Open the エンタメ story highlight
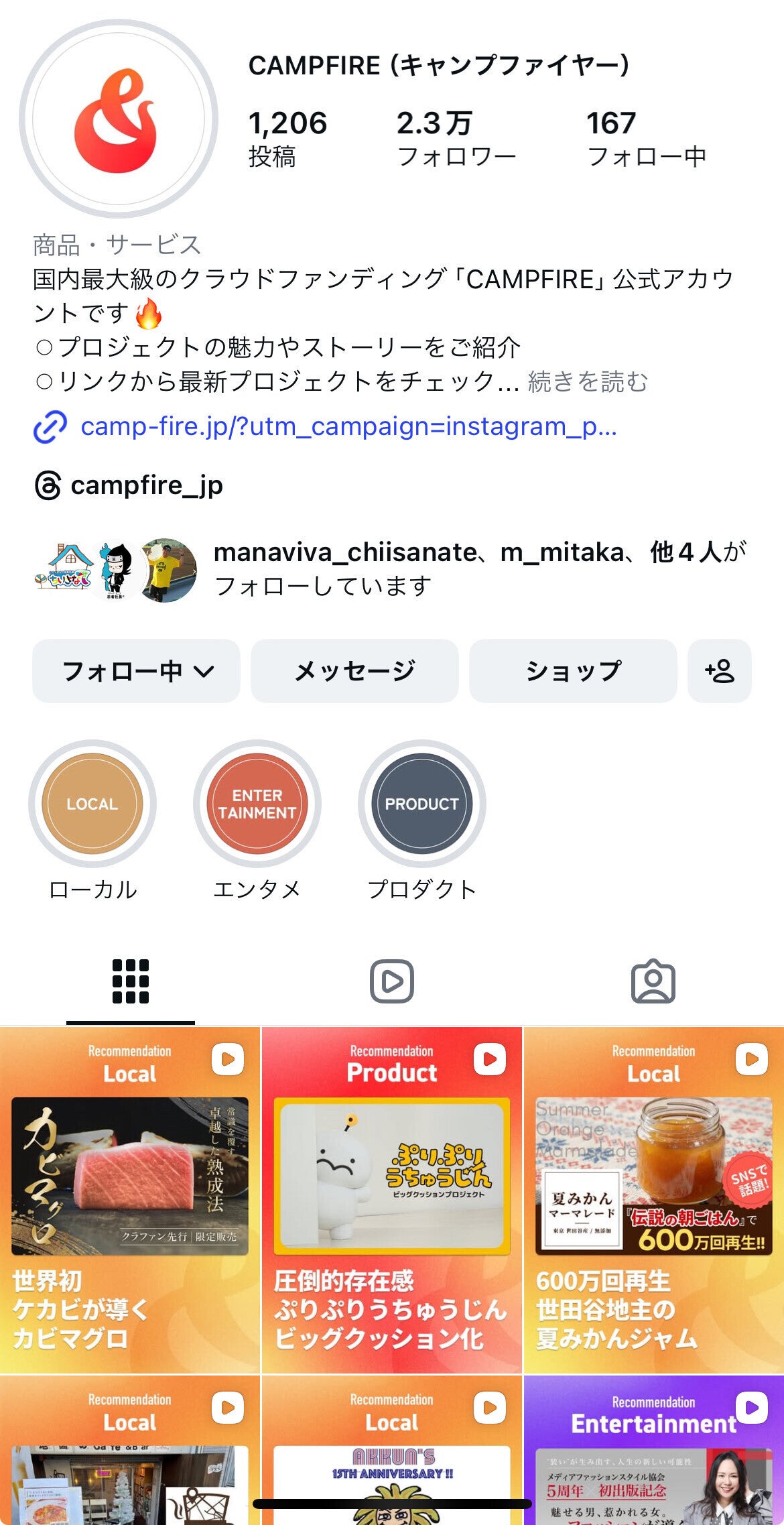 pos(257,804)
